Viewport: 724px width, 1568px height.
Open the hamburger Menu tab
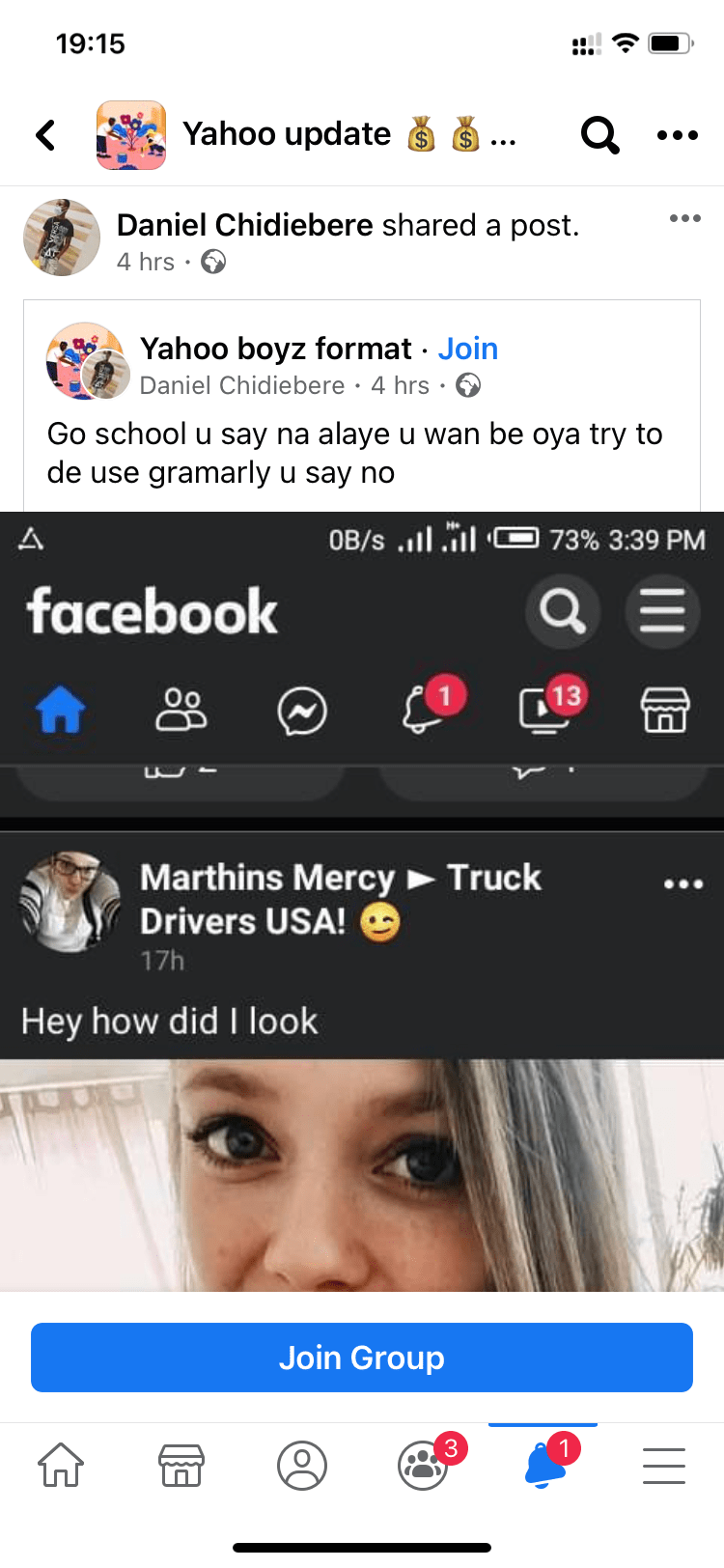[664, 1465]
